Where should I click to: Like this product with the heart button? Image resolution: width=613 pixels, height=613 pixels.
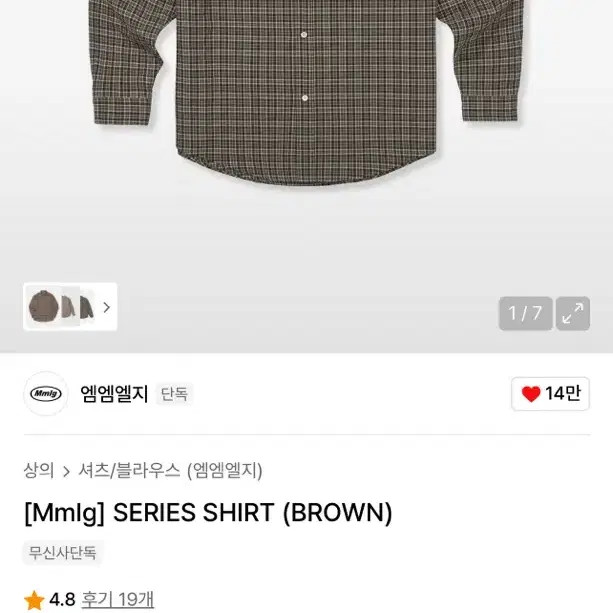click(x=550, y=393)
